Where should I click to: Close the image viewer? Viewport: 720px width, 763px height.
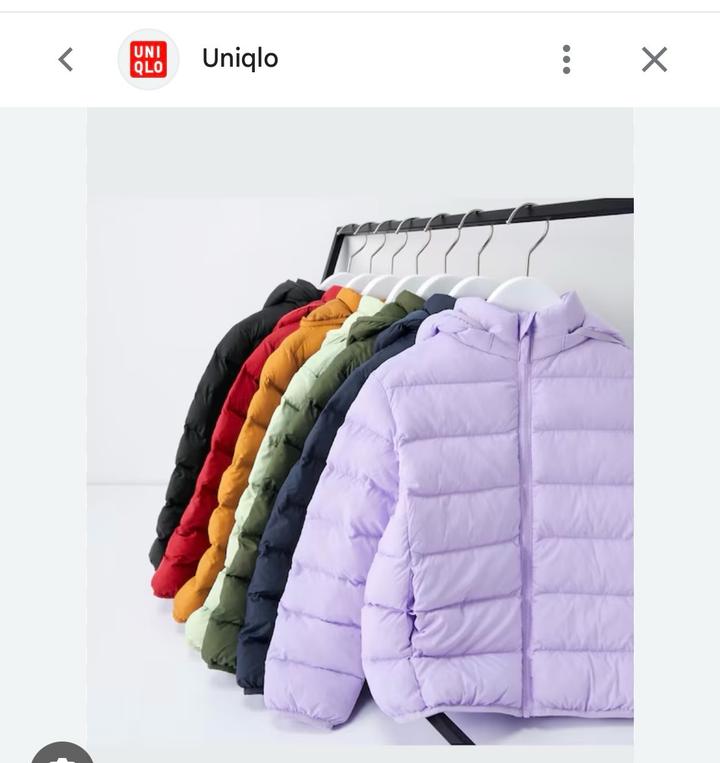654,60
